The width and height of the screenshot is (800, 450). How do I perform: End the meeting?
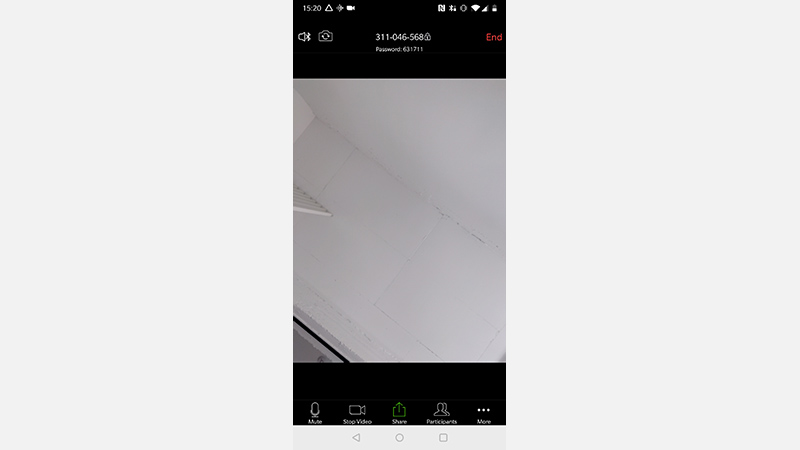493,37
